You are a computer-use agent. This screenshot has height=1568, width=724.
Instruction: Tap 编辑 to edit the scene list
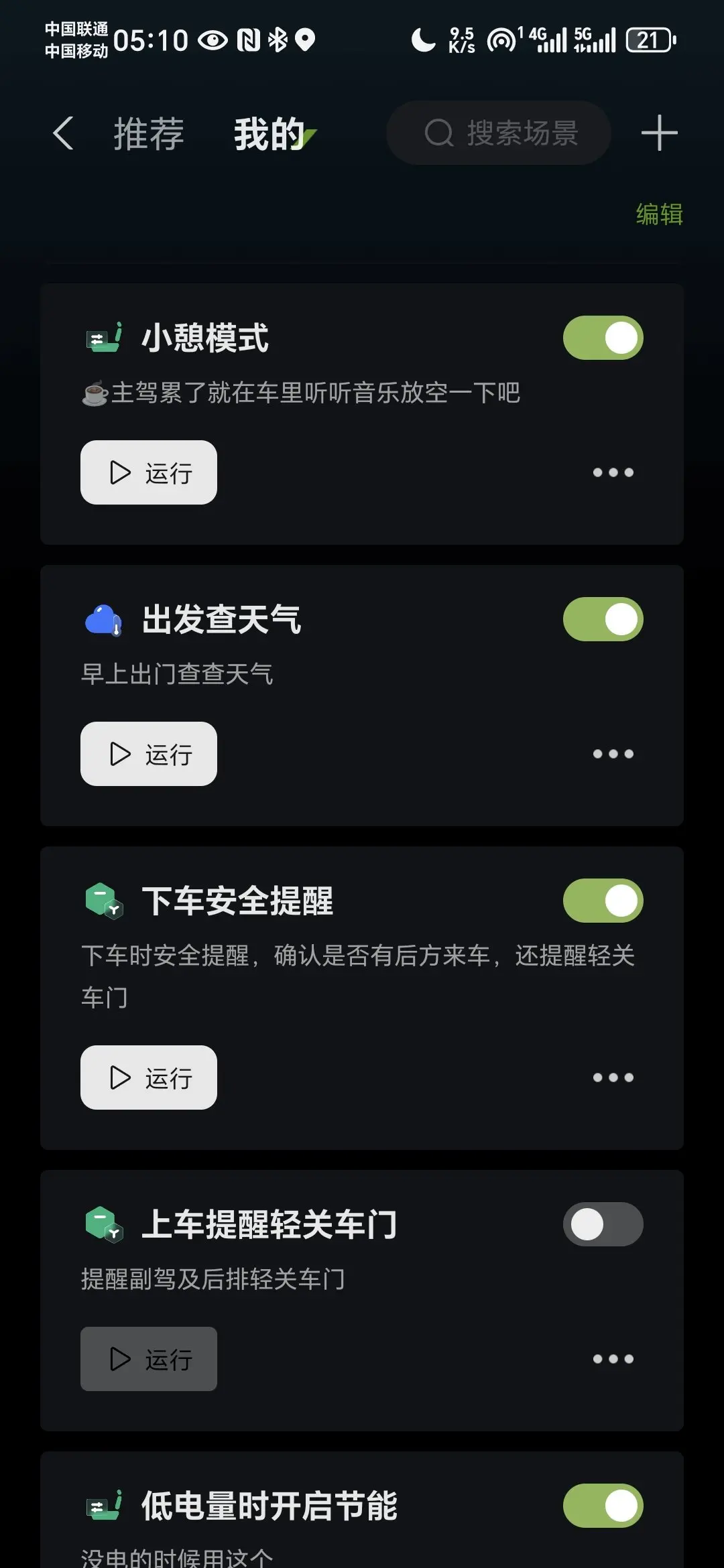click(x=659, y=214)
